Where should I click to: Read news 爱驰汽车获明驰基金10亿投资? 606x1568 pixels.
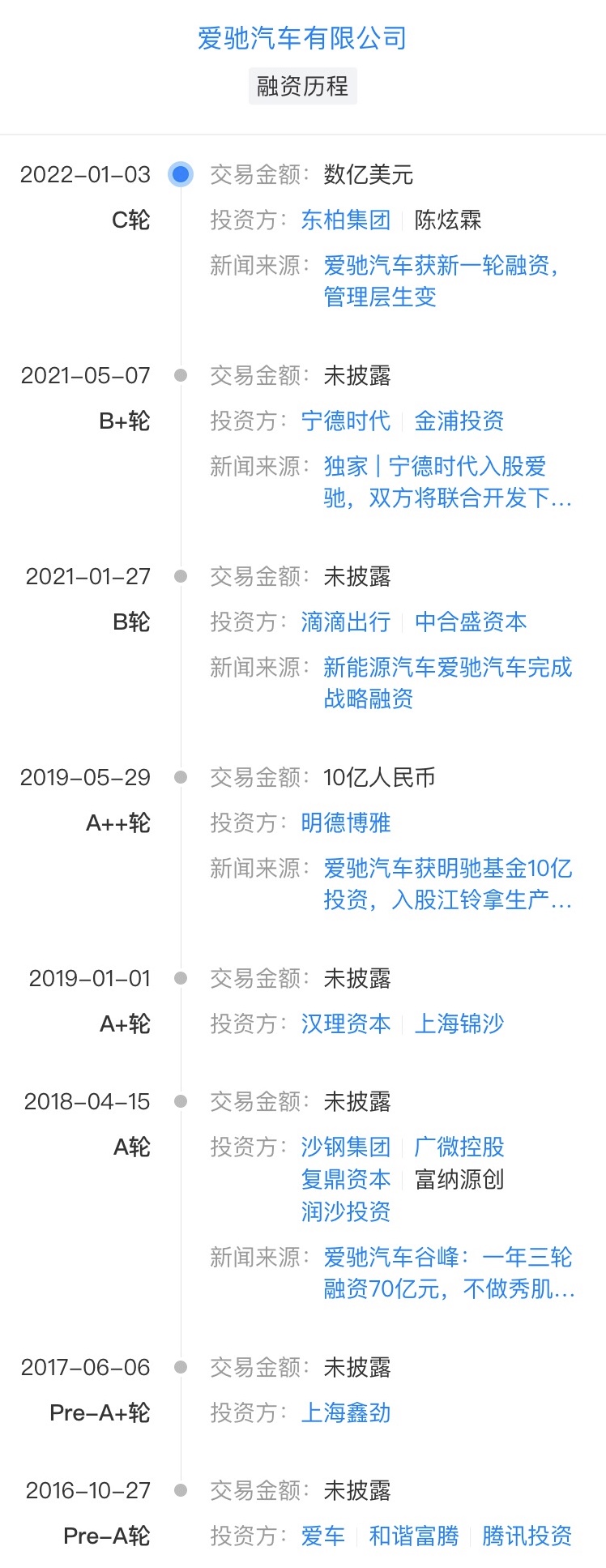[x=447, y=868]
